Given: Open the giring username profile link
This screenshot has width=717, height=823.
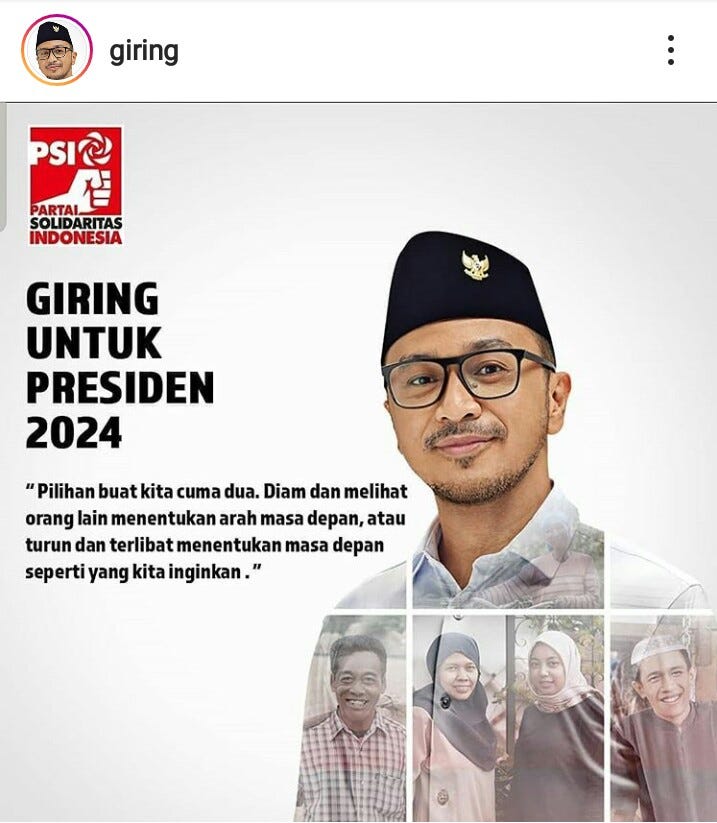Looking at the screenshot, I should (x=144, y=51).
